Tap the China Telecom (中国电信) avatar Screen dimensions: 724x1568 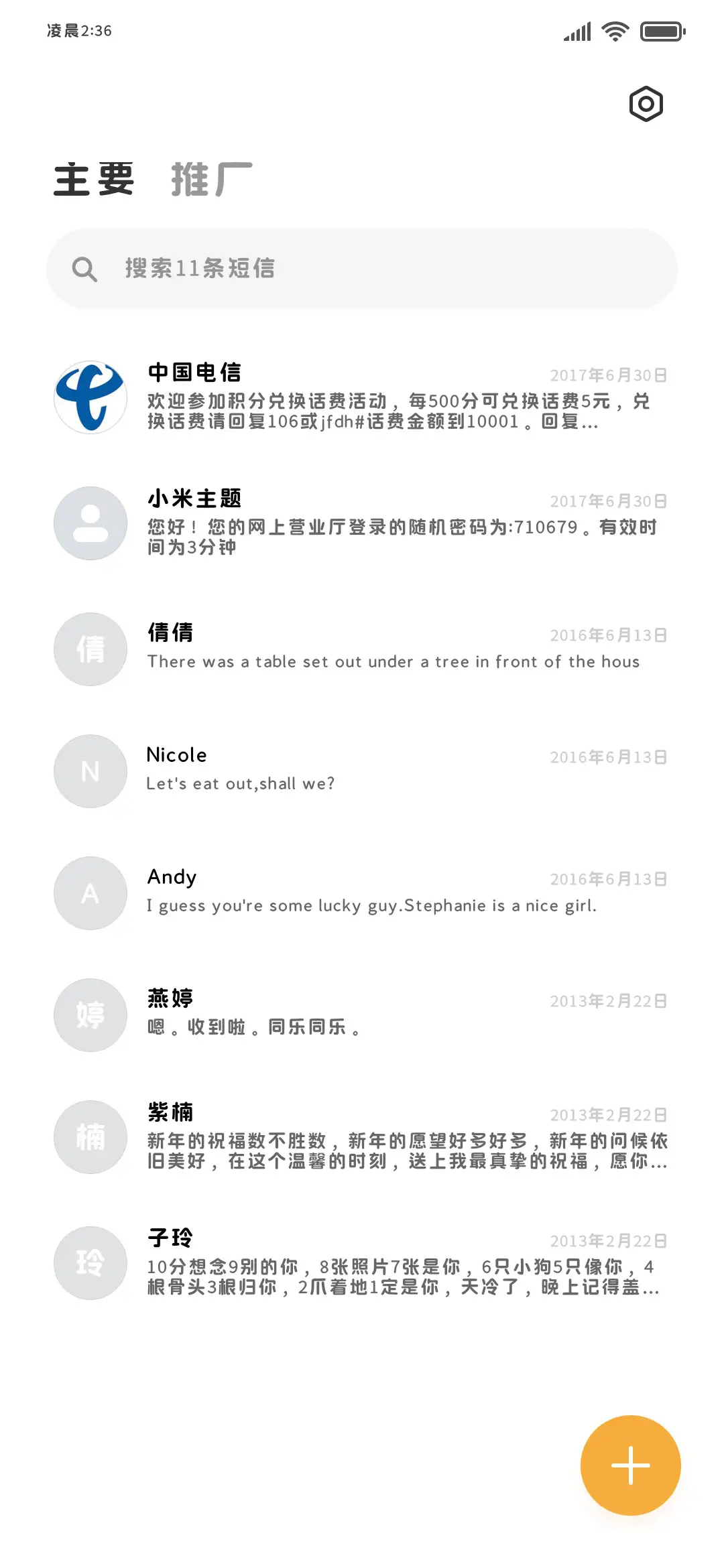(x=90, y=397)
